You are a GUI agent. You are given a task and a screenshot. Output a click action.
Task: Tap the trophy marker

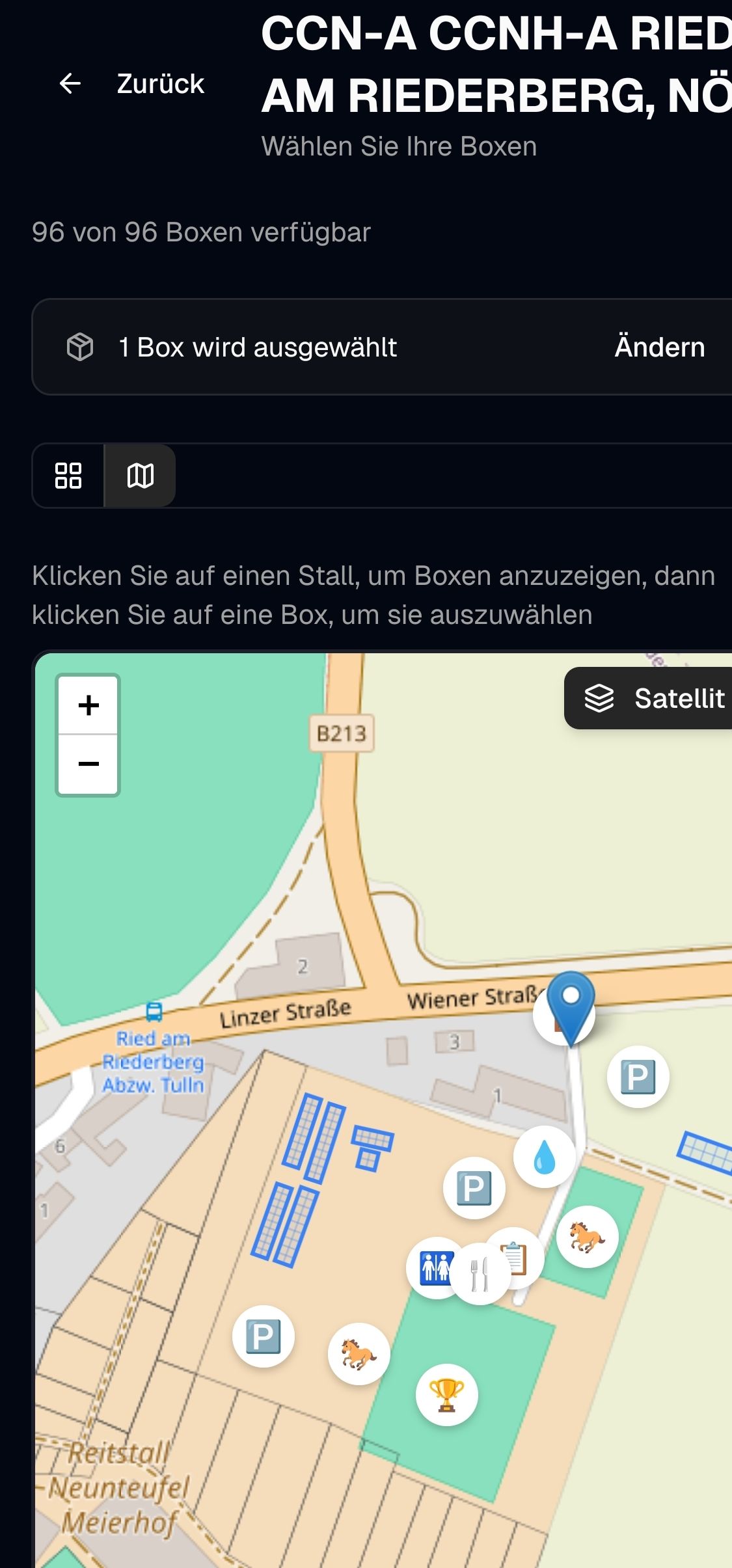pos(447,1395)
